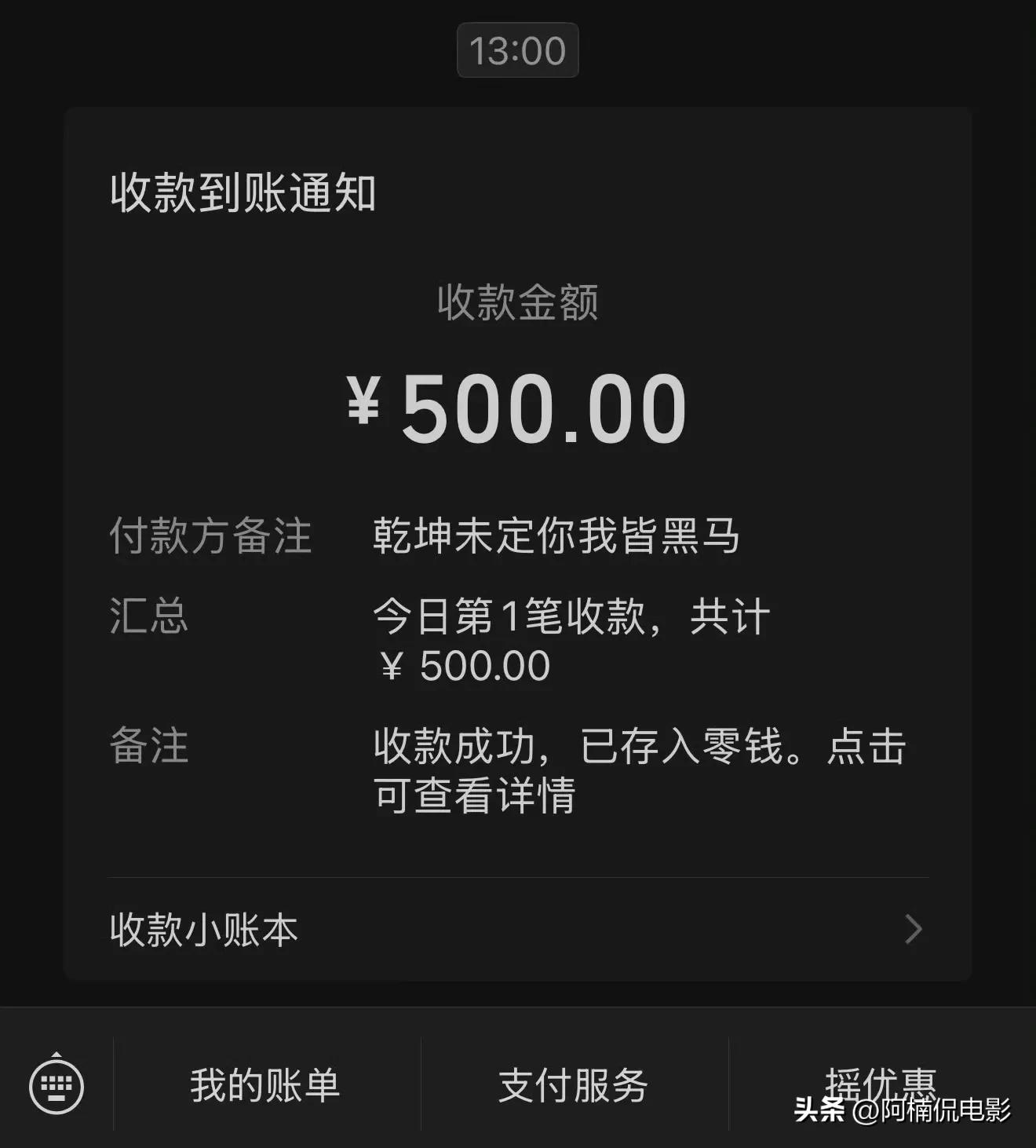Open 支付服务 menu
This screenshot has width=1036, height=1148.
[574, 1085]
